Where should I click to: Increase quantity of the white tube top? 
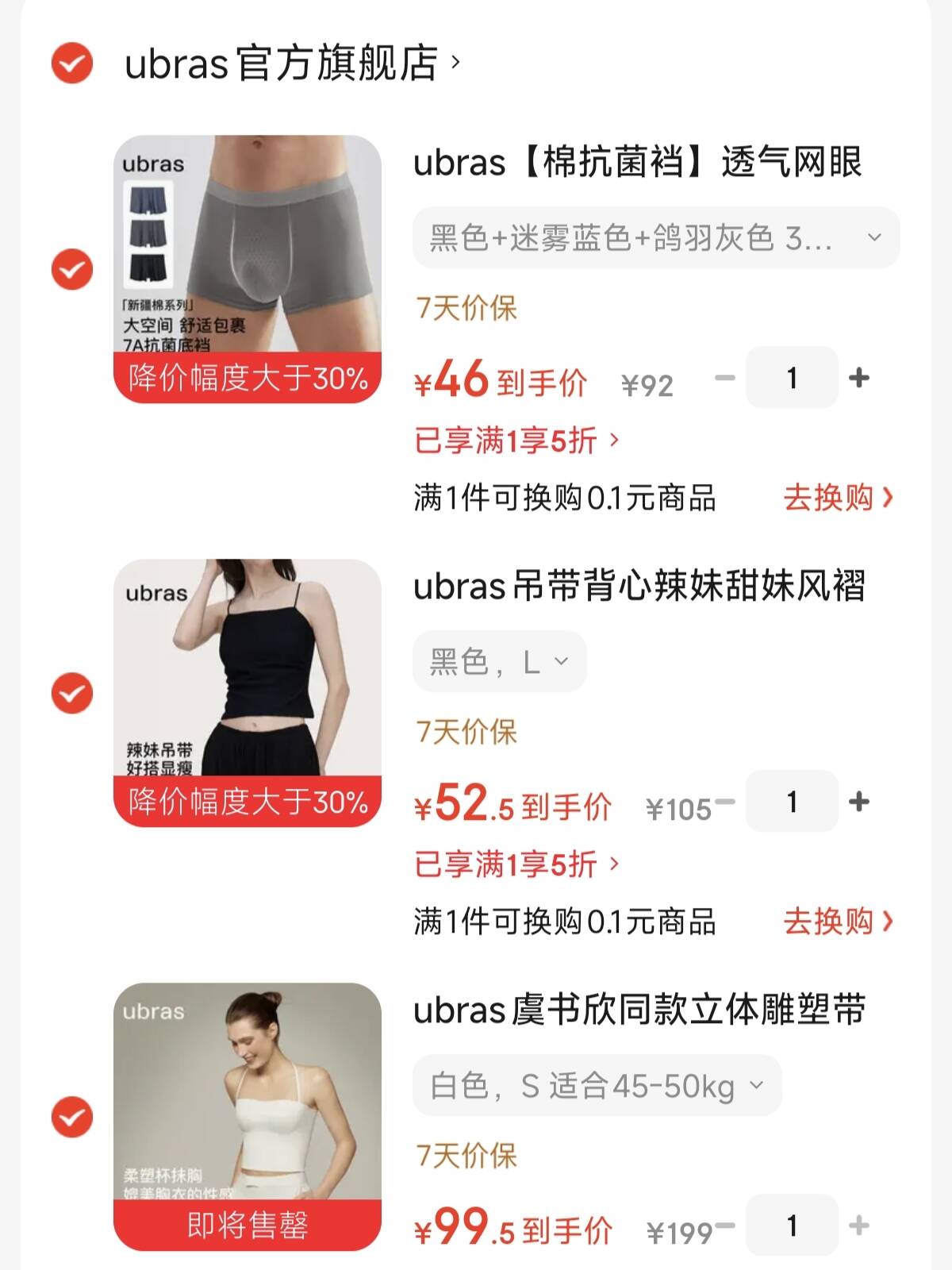click(859, 1226)
